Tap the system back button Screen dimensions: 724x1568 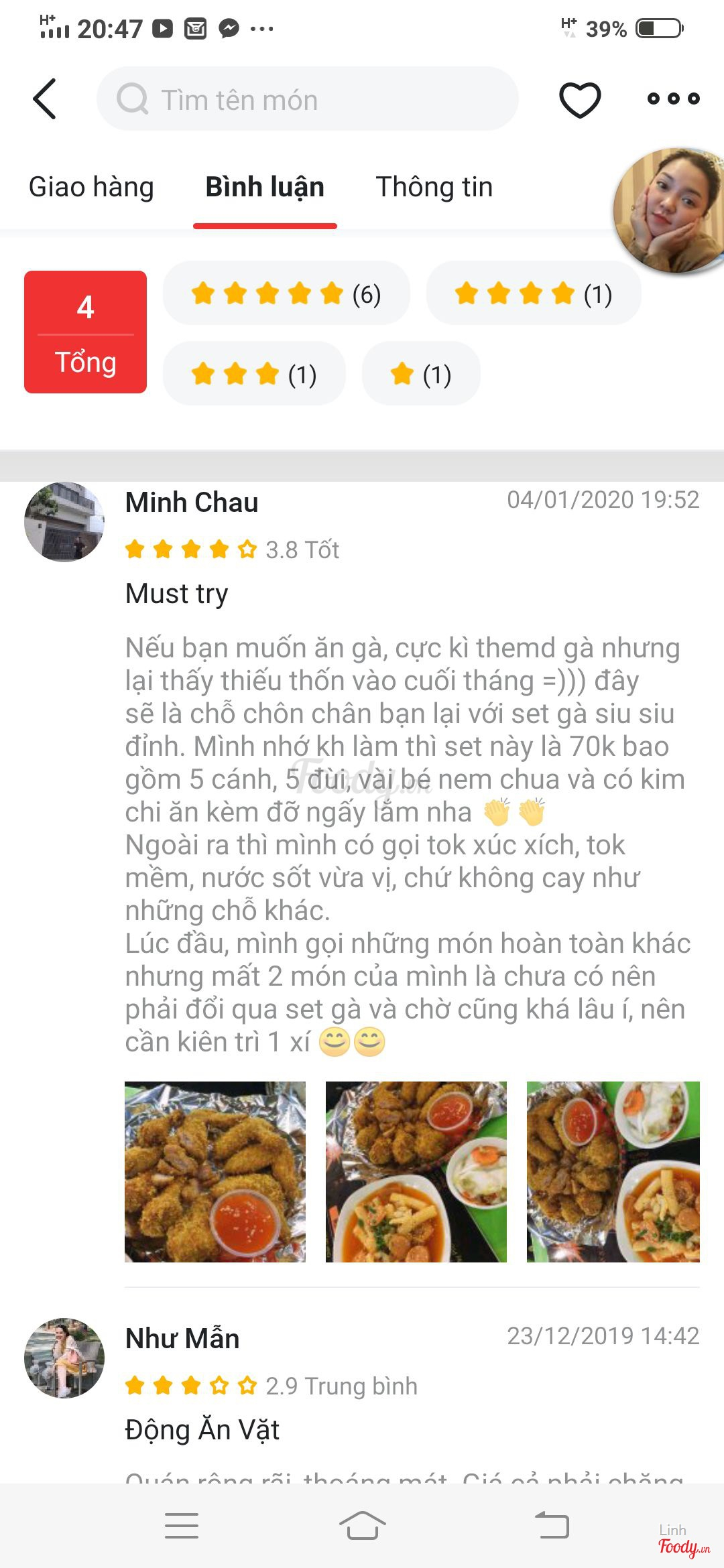pos(552,1526)
